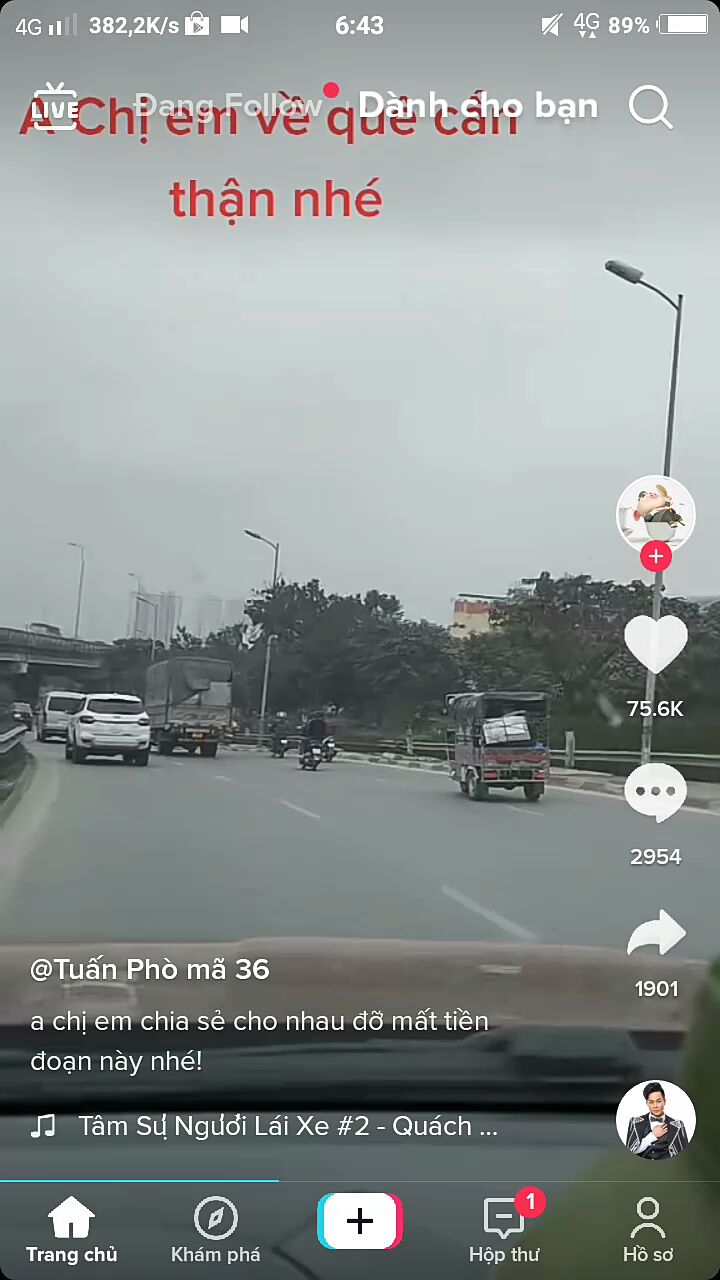Create a new video with plus button
Image resolution: width=720 pixels, height=1280 pixels.
point(360,1221)
